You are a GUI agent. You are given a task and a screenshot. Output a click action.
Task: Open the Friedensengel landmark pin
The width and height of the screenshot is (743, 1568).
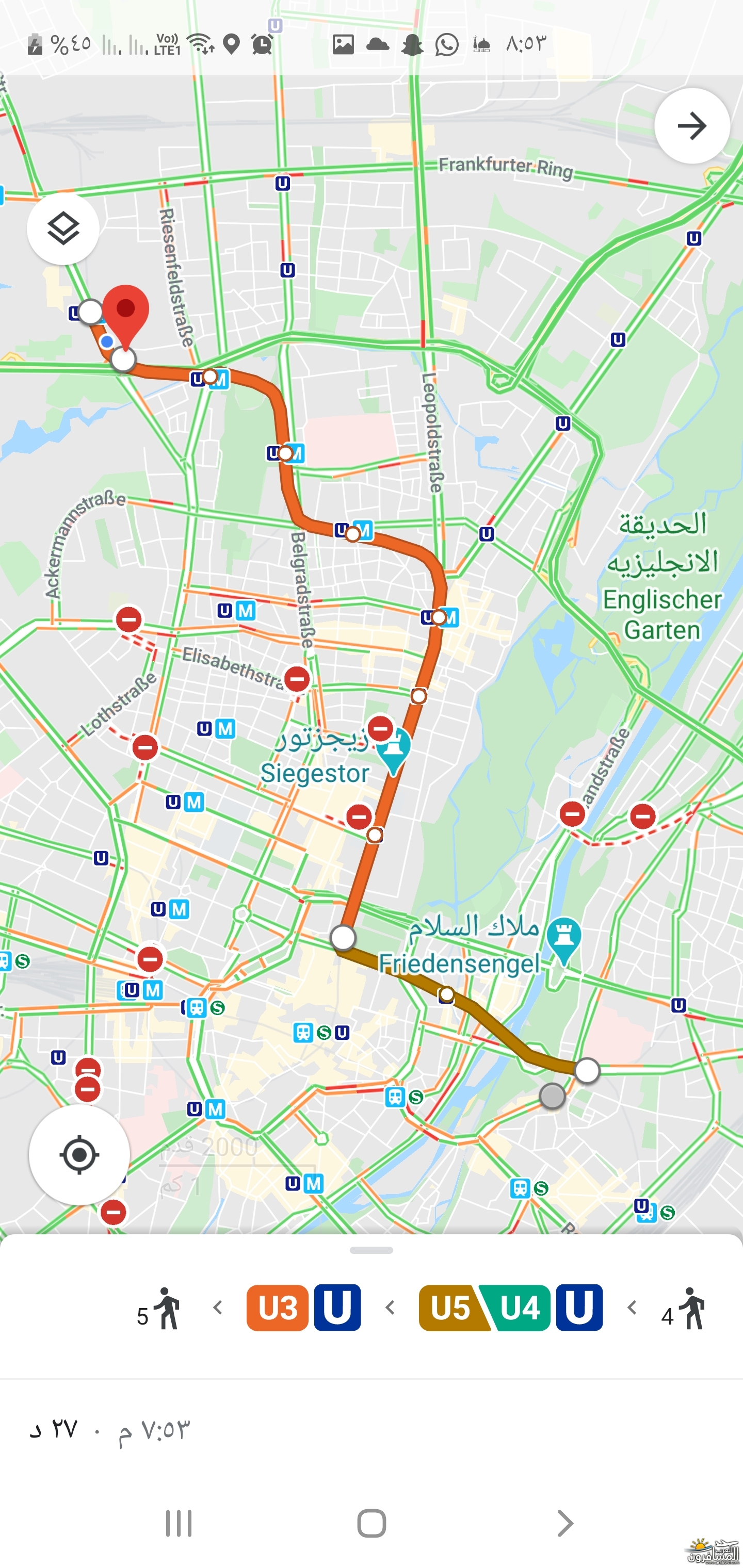pyautogui.click(x=563, y=938)
